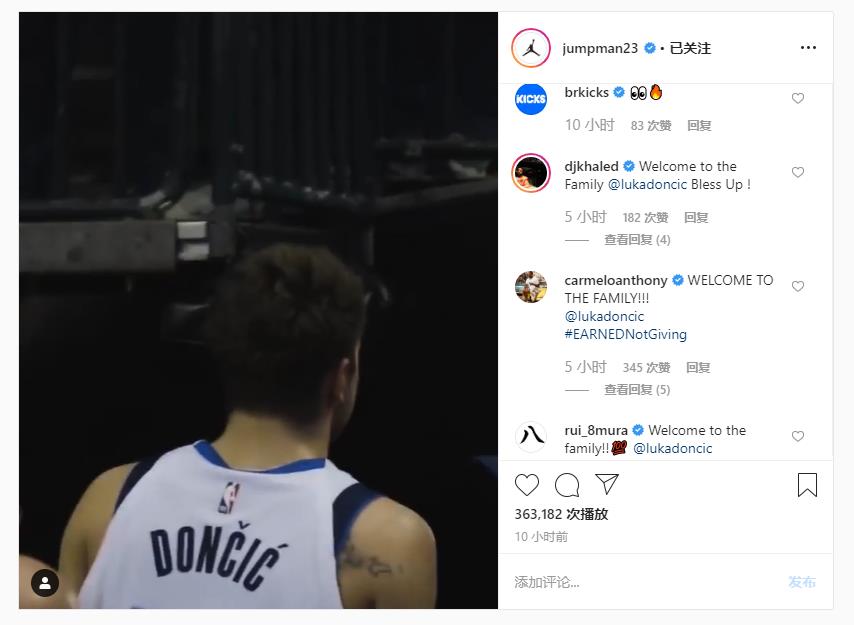Share the post via paper plane icon
The image size is (854, 625).
(607, 485)
